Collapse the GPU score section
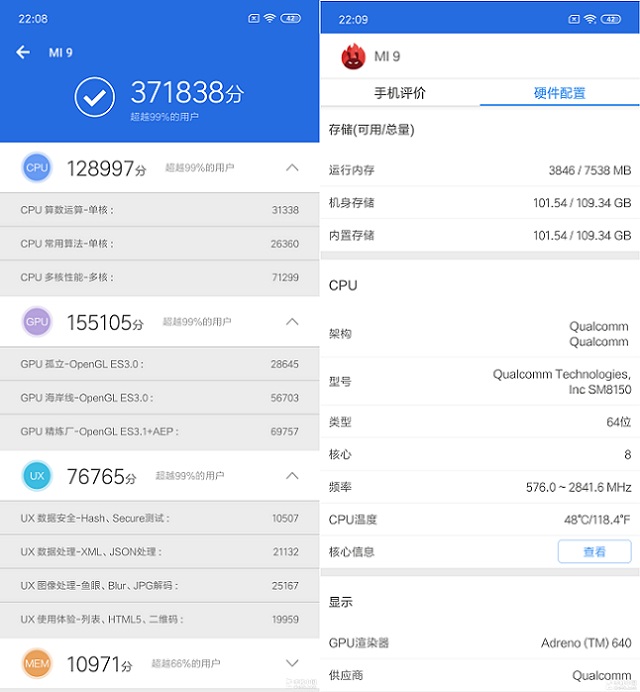This screenshot has height=692, width=640. pos(292,322)
